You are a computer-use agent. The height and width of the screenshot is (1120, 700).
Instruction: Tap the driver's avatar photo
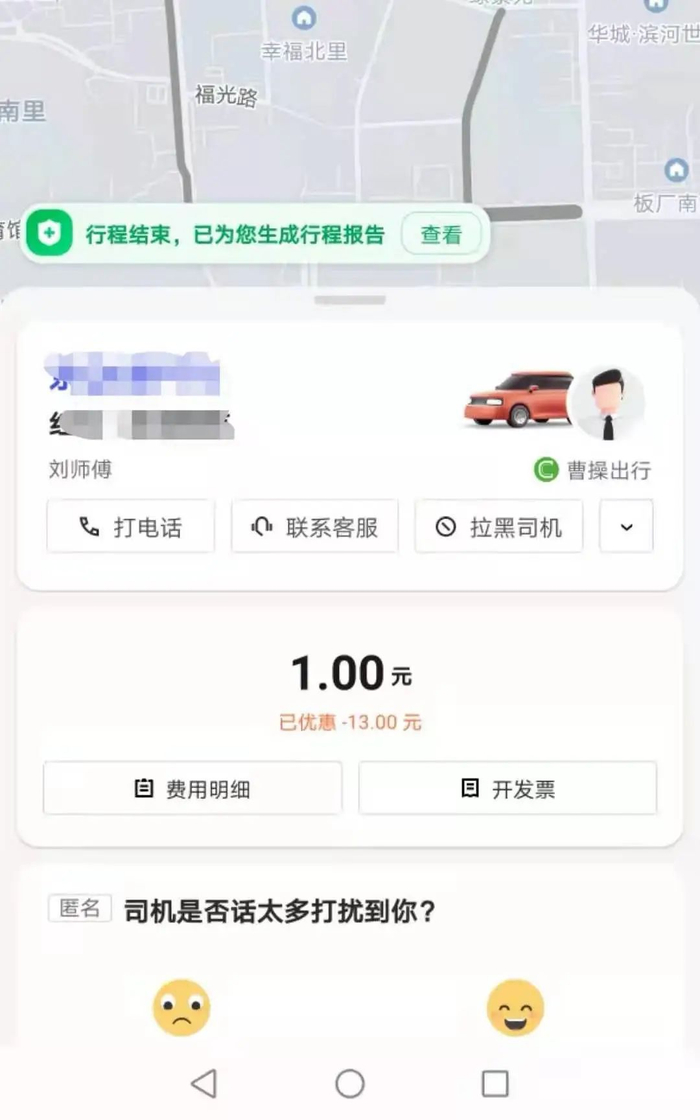[608, 404]
